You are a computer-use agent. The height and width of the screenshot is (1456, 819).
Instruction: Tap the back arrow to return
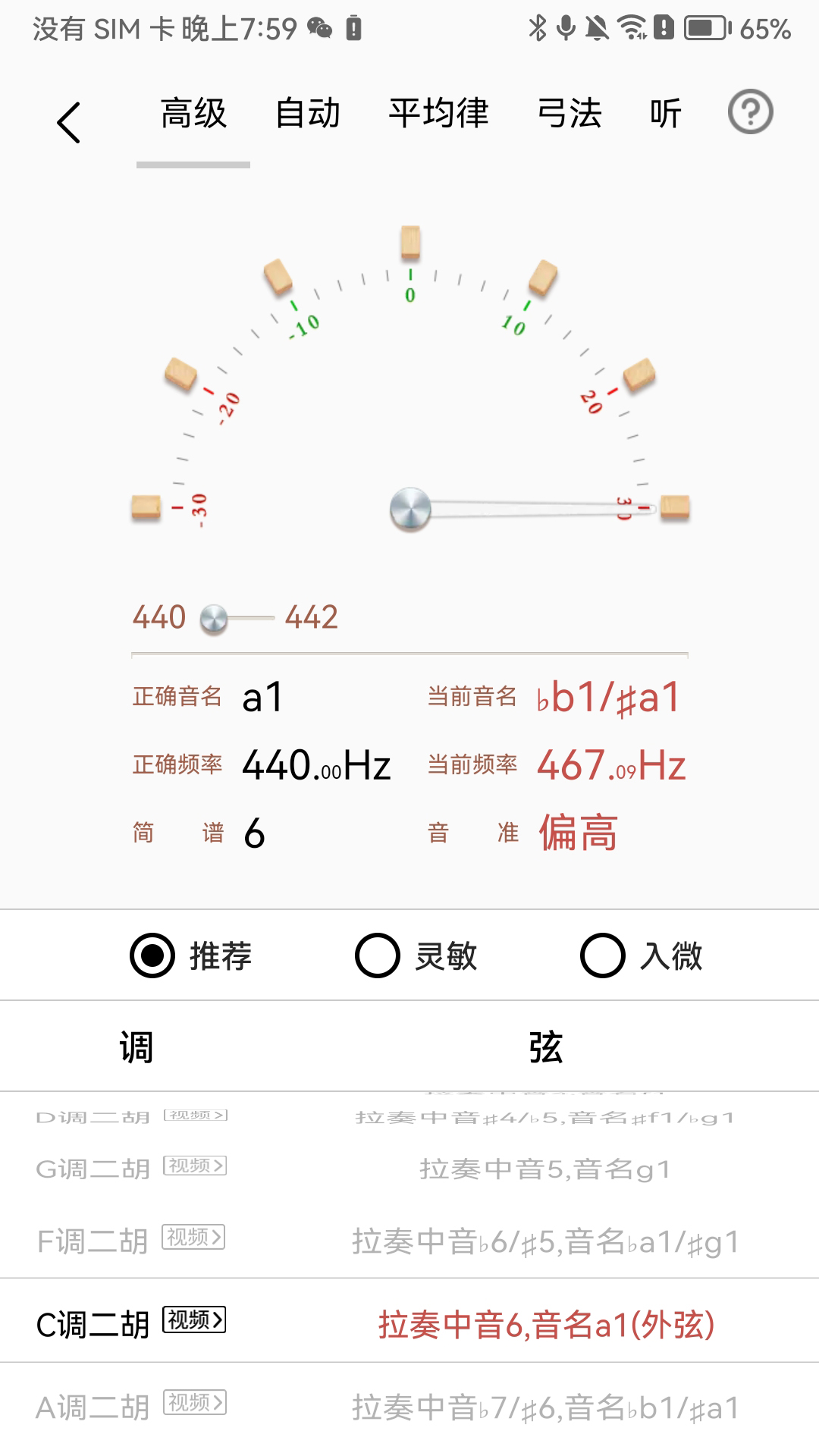[69, 121]
